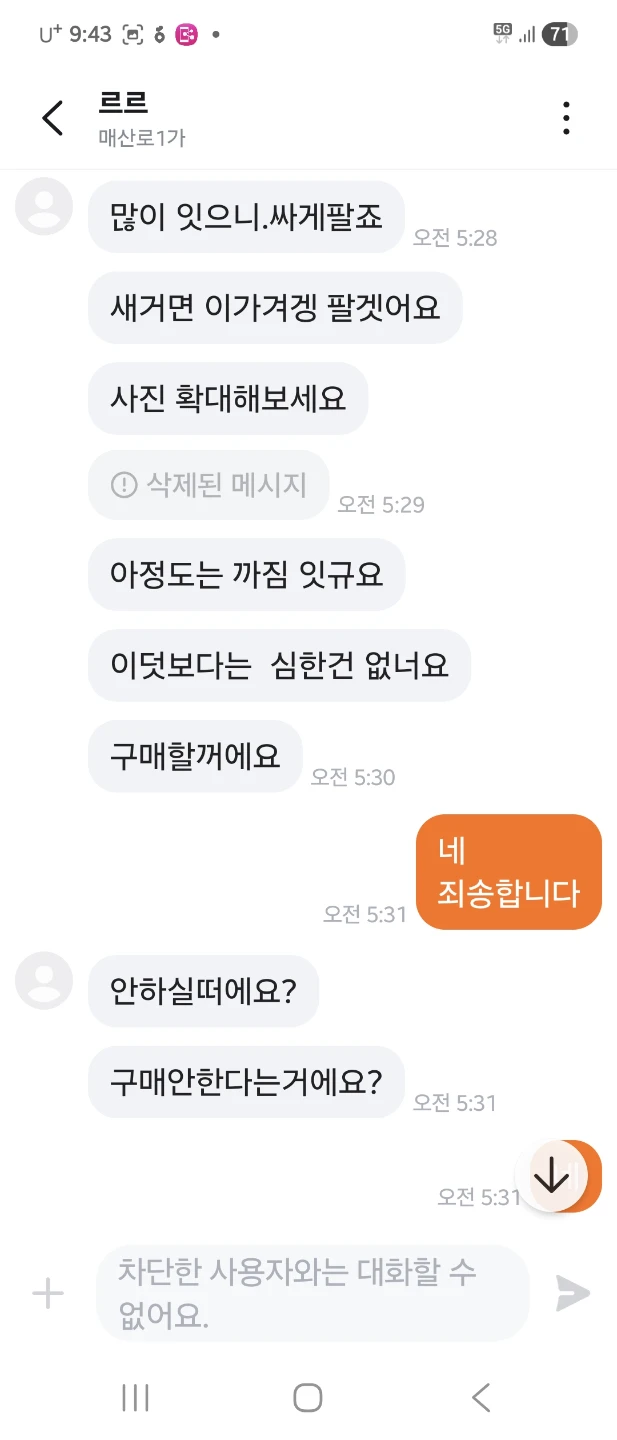Jump to latest message with down arrow

click(x=551, y=1176)
